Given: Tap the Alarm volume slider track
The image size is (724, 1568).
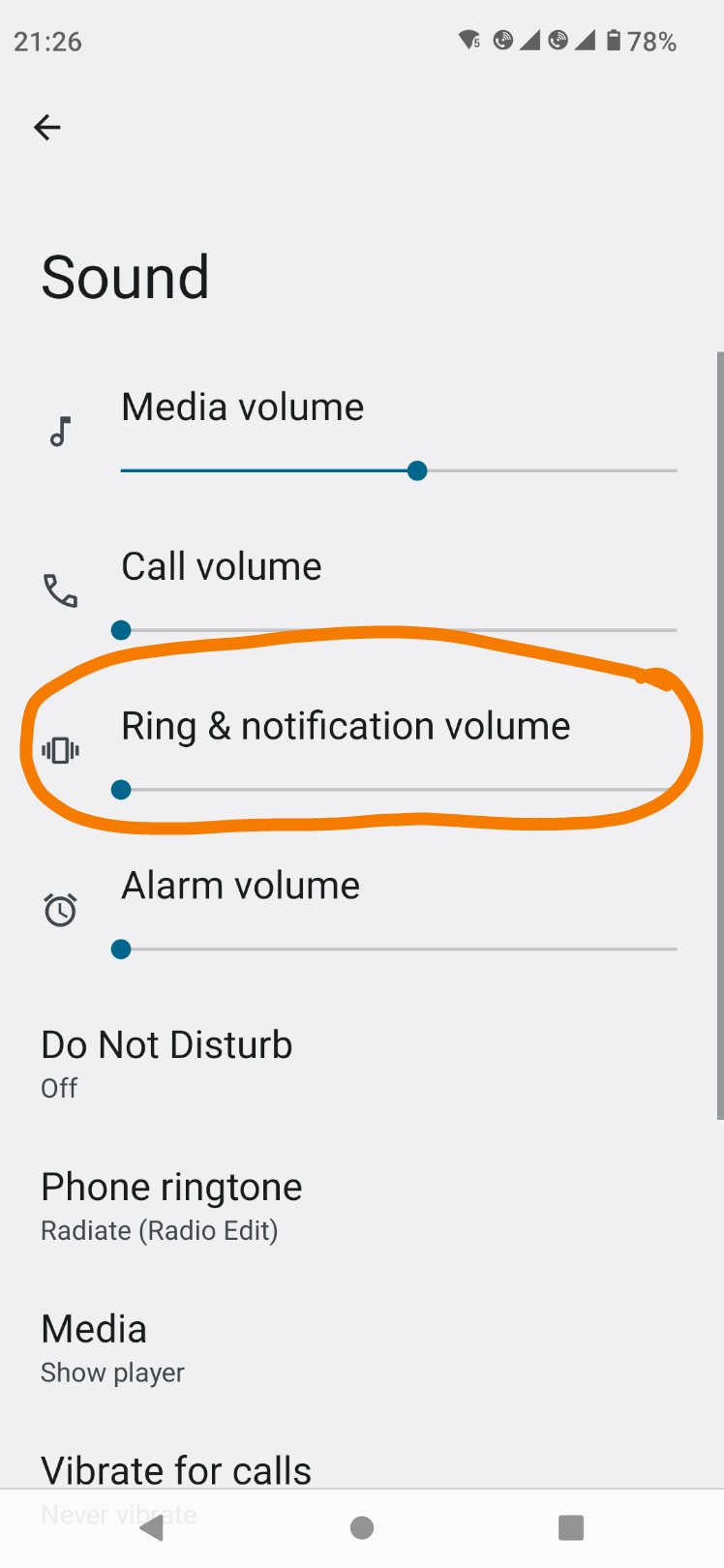Looking at the screenshot, I should 398,950.
